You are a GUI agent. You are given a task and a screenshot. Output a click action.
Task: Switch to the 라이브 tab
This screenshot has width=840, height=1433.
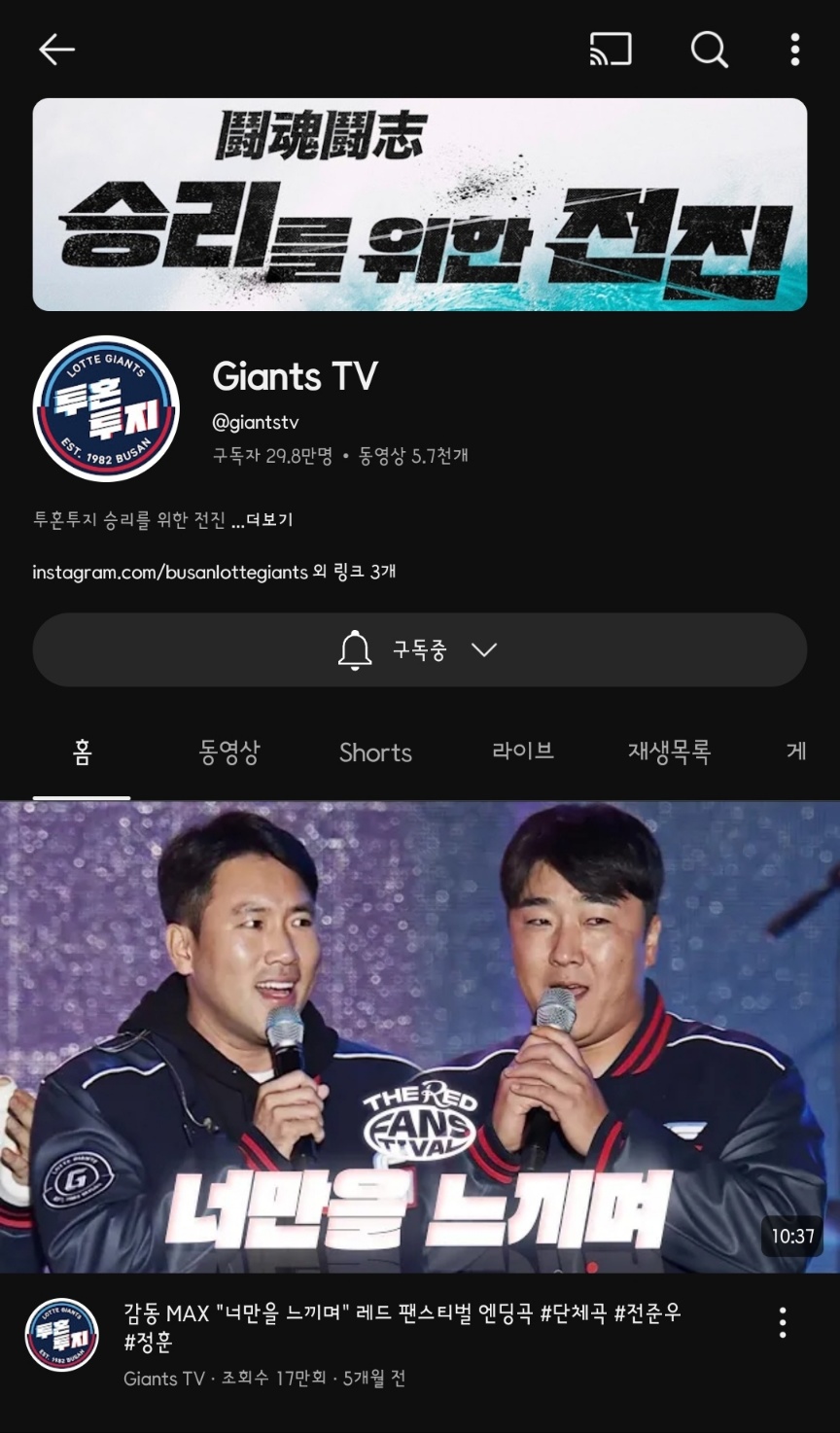click(x=523, y=752)
